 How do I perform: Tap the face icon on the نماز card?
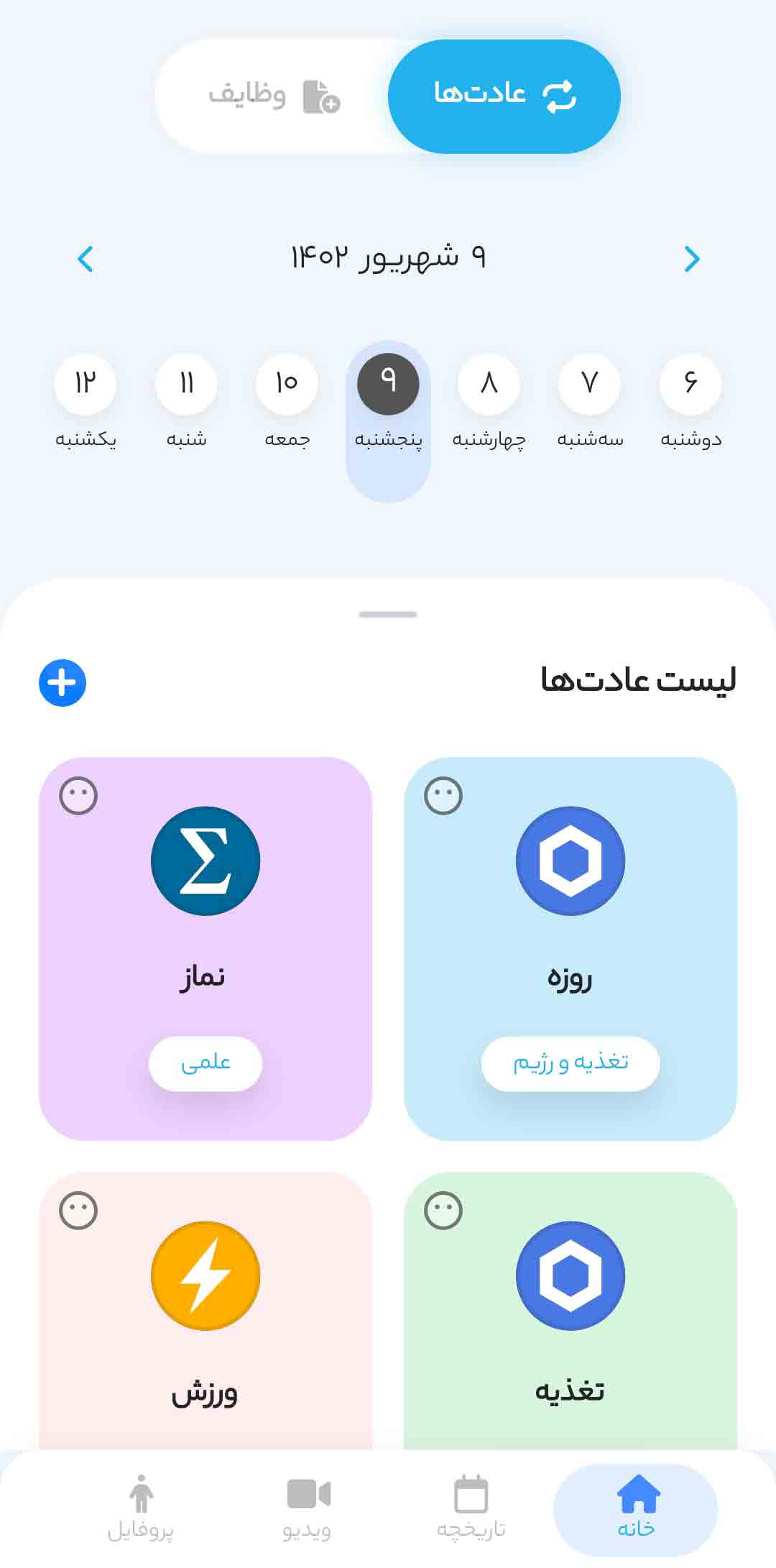click(x=78, y=796)
